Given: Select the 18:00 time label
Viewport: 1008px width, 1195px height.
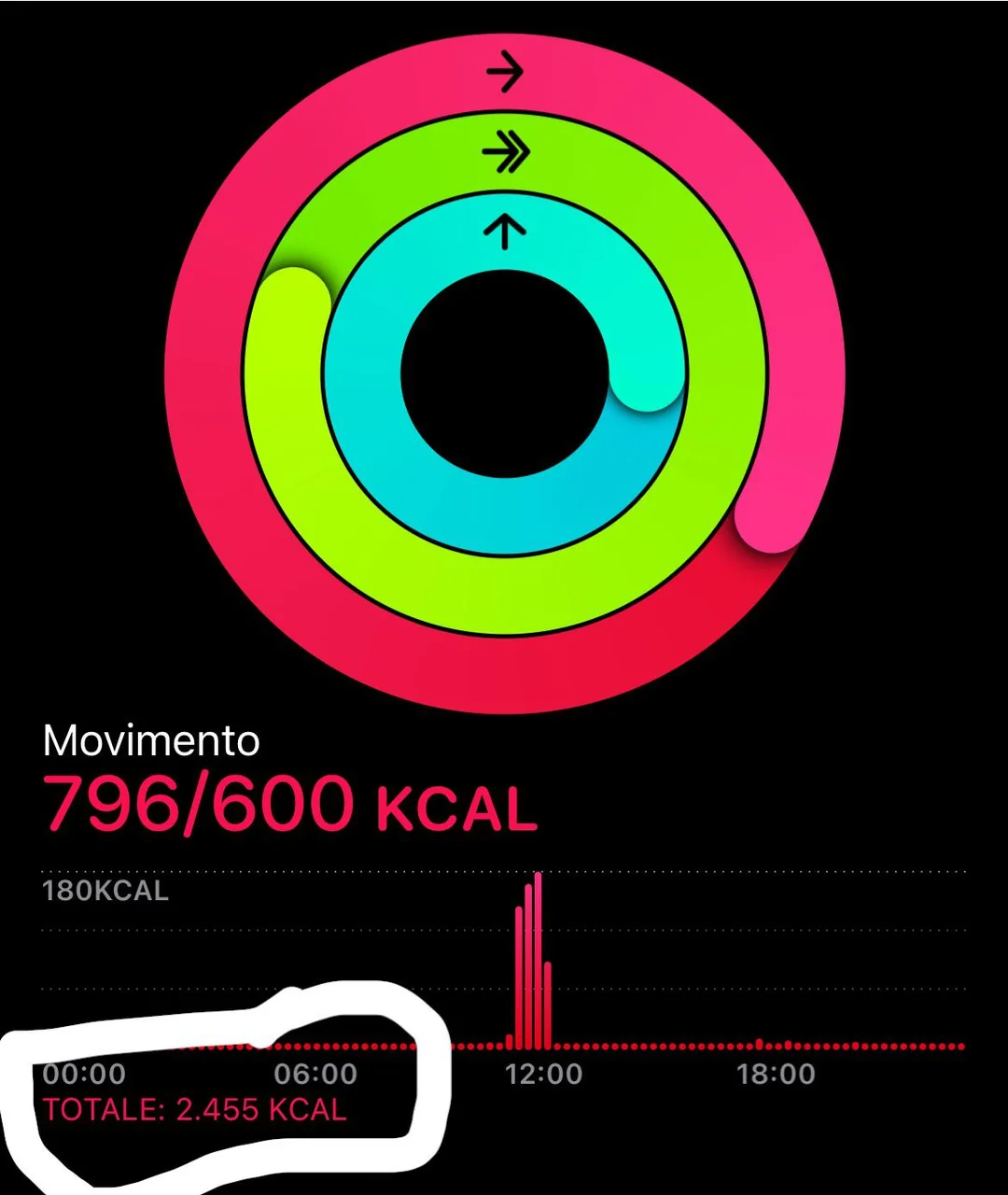Looking at the screenshot, I should (776, 1075).
